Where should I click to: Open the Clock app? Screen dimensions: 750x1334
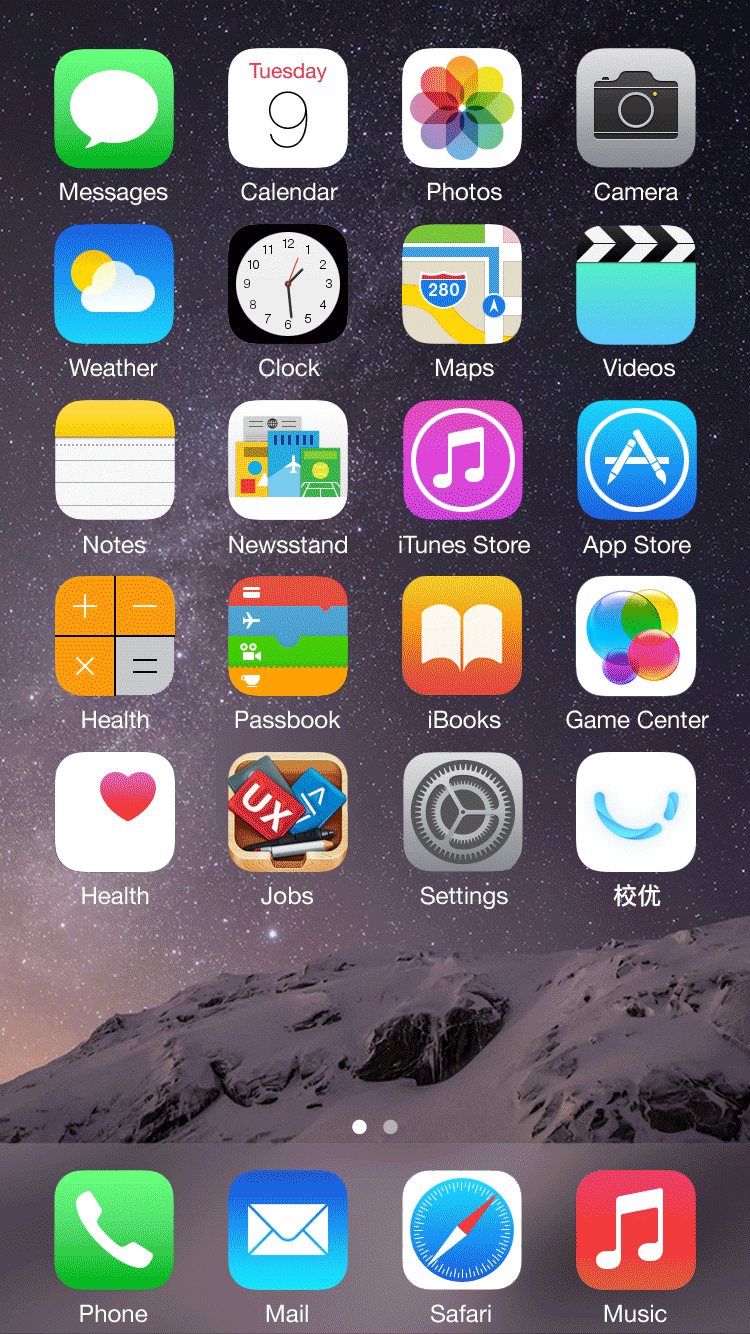[288, 284]
